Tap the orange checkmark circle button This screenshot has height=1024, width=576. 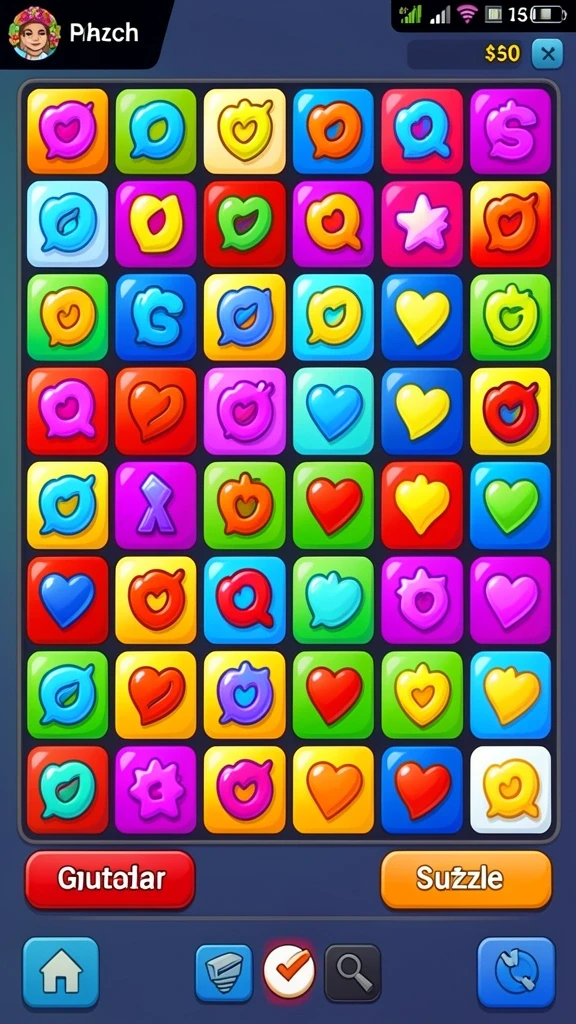point(289,972)
